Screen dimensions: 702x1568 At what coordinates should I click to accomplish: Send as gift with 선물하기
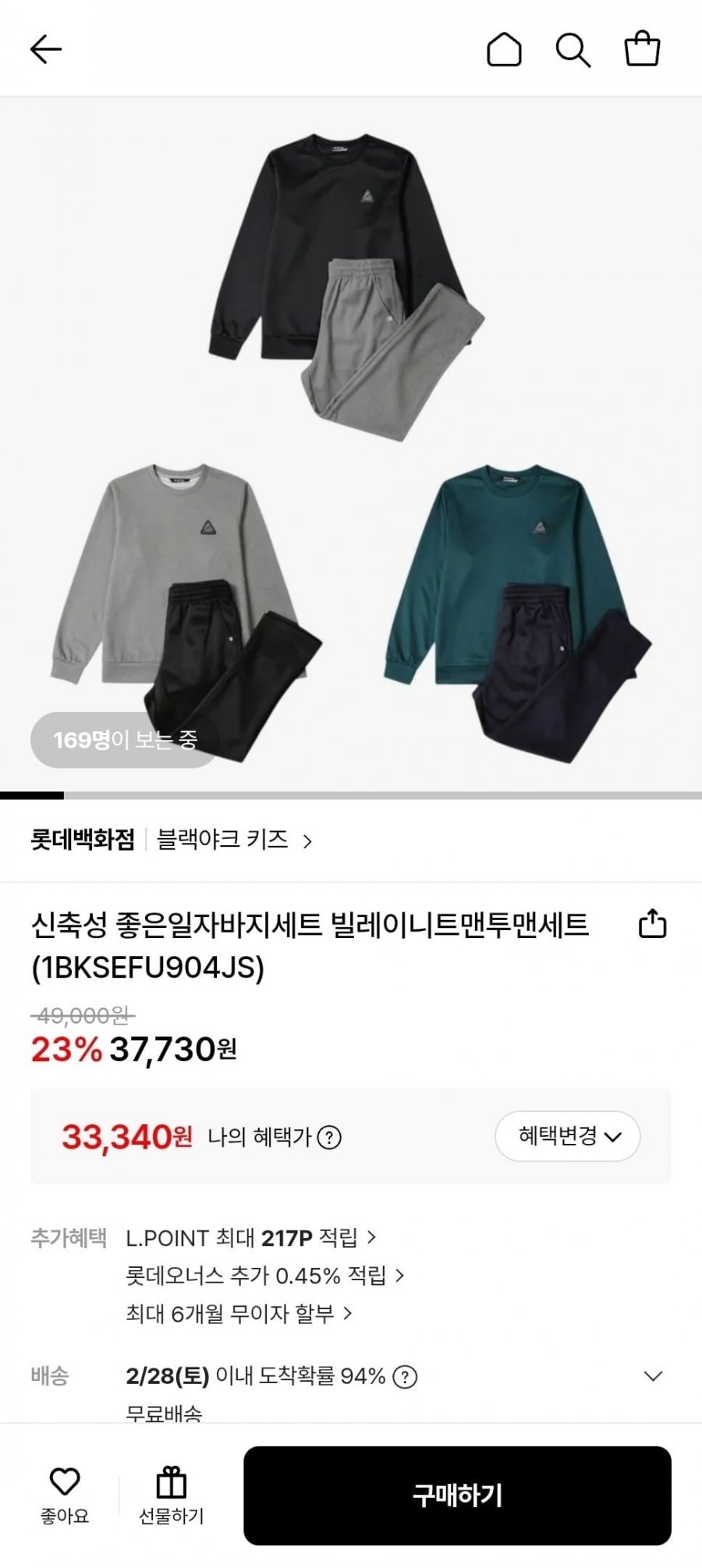(x=171, y=1495)
